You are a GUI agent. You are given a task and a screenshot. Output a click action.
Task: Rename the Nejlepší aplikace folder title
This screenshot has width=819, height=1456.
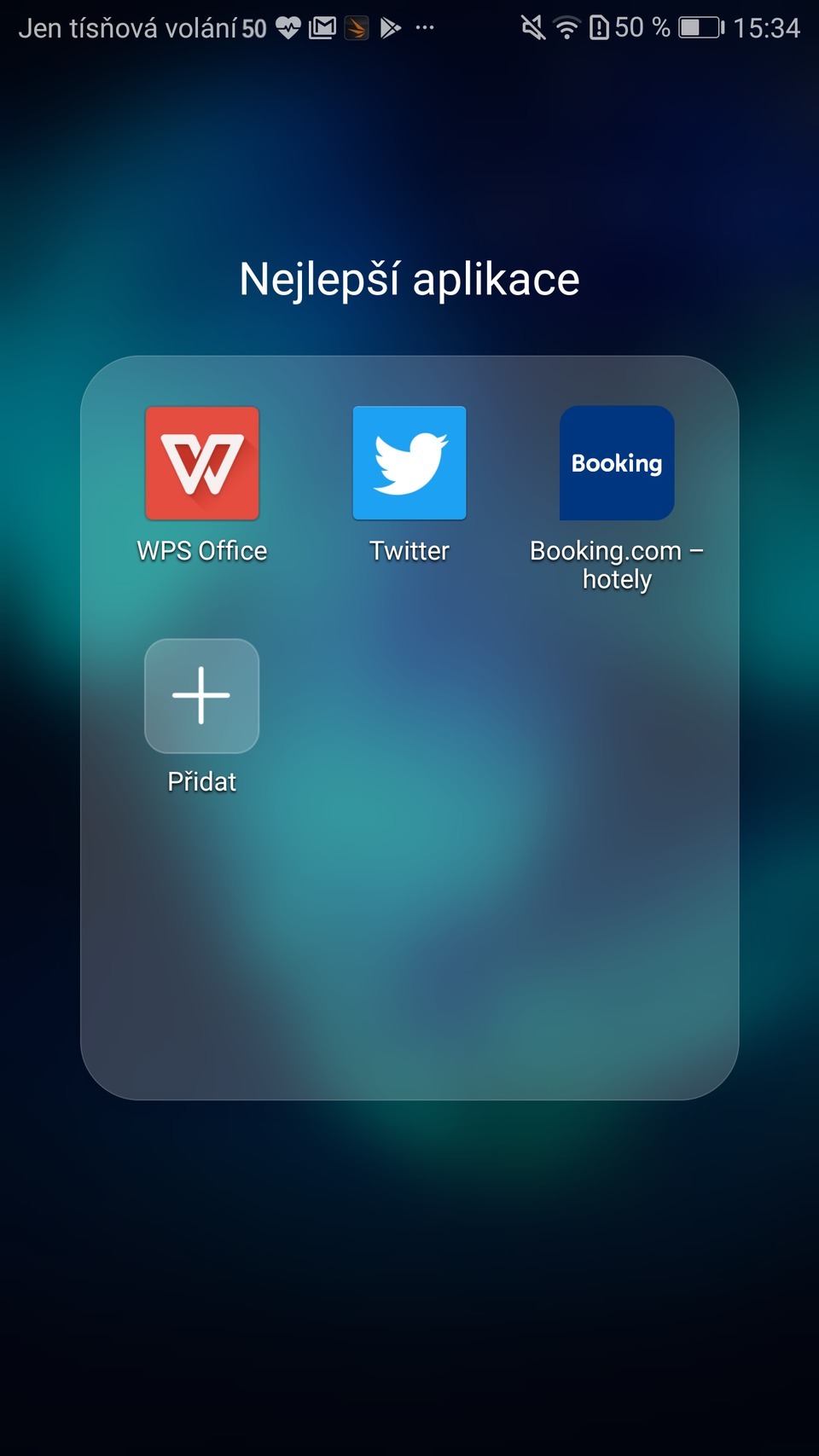click(x=409, y=280)
